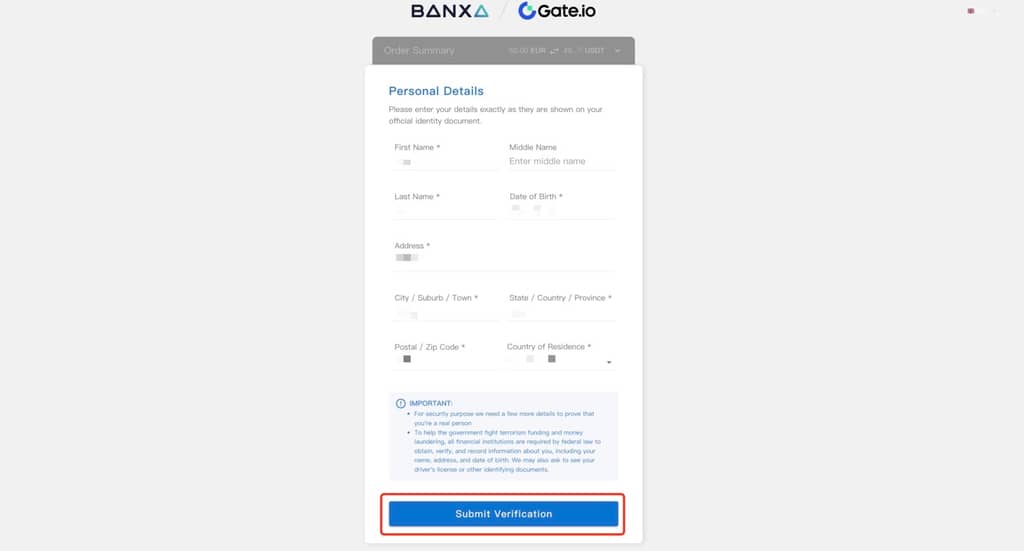The width and height of the screenshot is (1024, 551).
Task: Edit the First Name field
Action: (445, 161)
